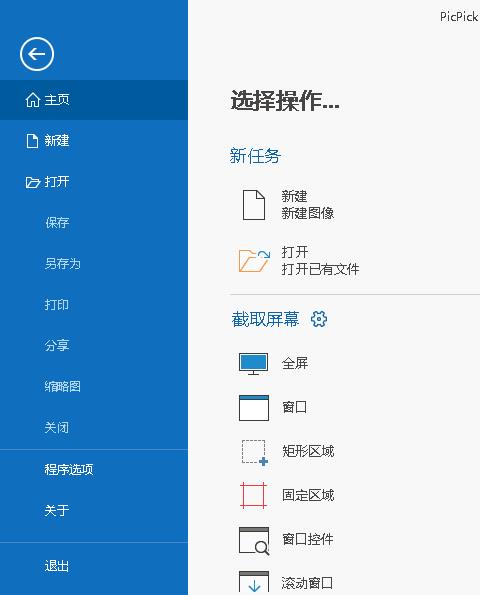This screenshot has width=480, height=595.
Task: Select 另存为 menu item
Action: pyautogui.click(x=94, y=263)
